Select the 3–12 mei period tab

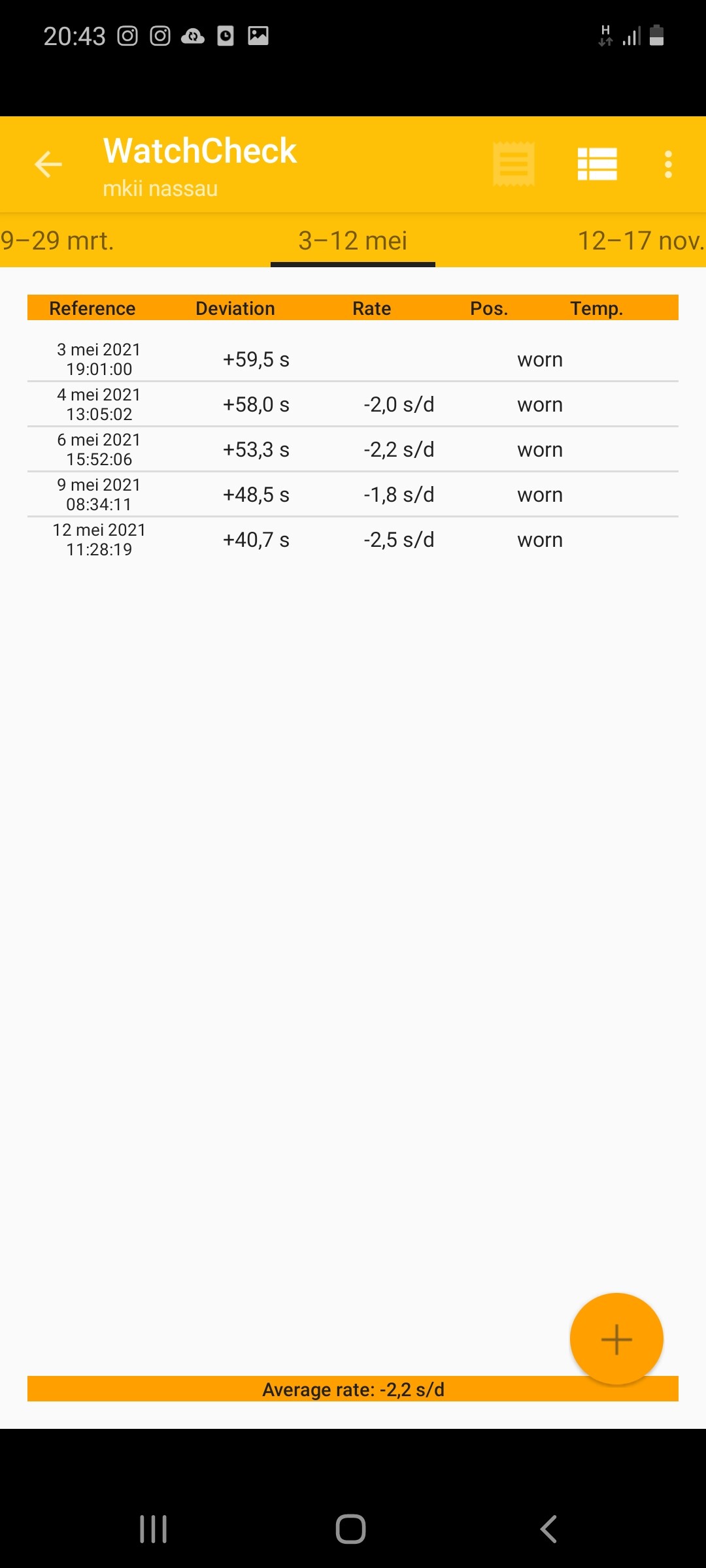tap(353, 240)
